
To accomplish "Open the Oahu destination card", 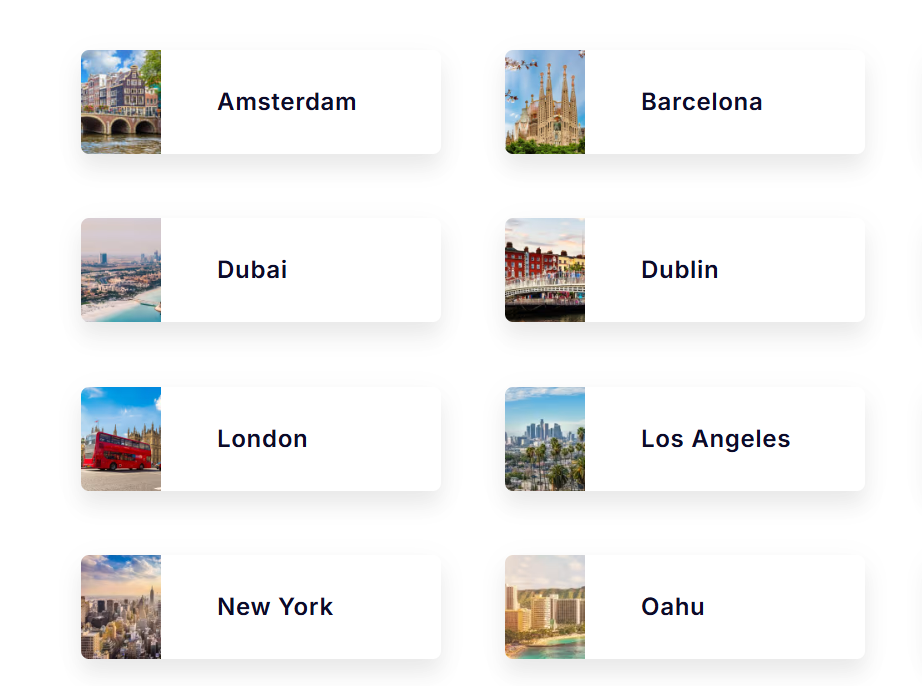I will point(685,607).
